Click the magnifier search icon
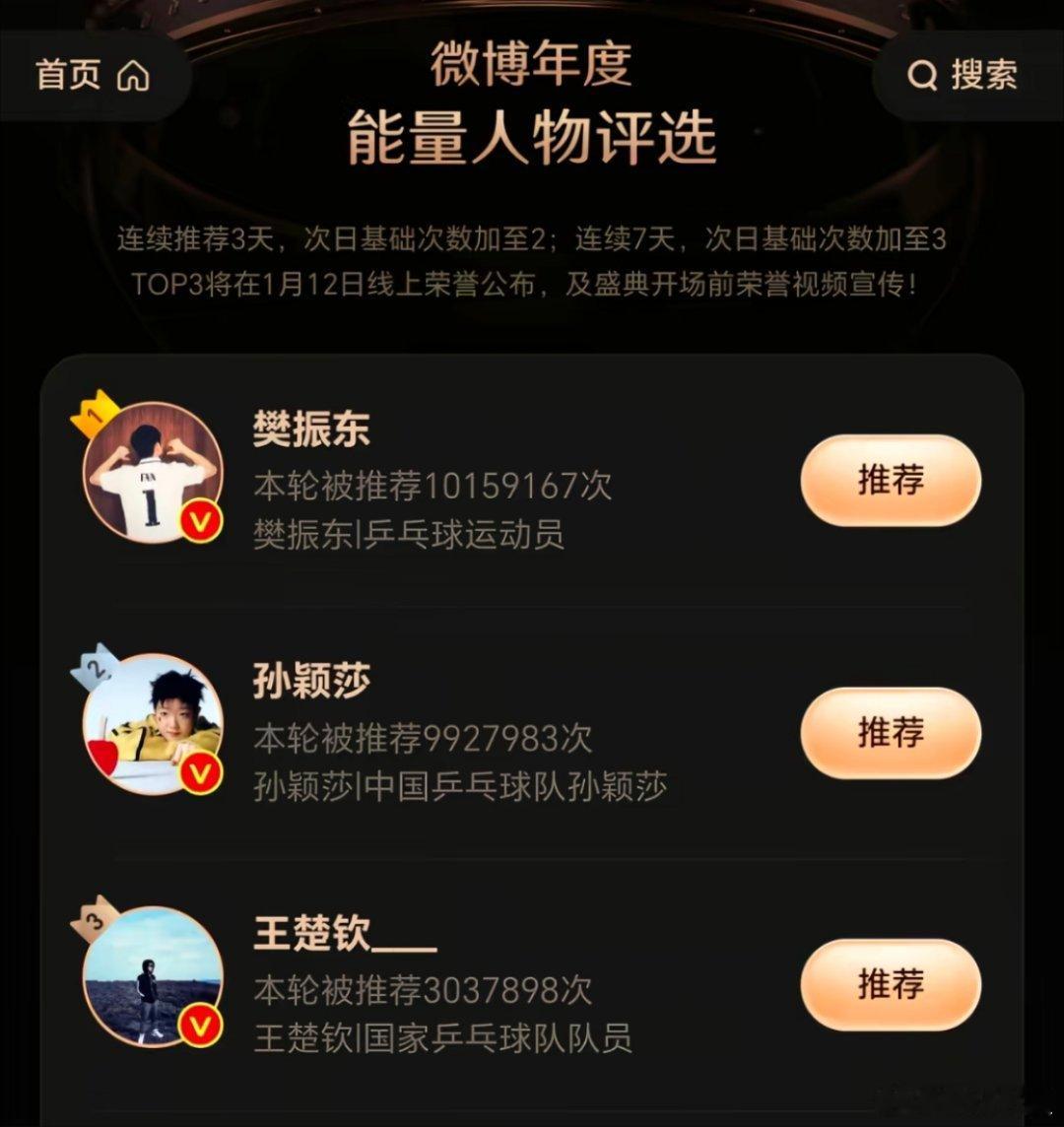The height and width of the screenshot is (1127, 1064). (x=919, y=76)
